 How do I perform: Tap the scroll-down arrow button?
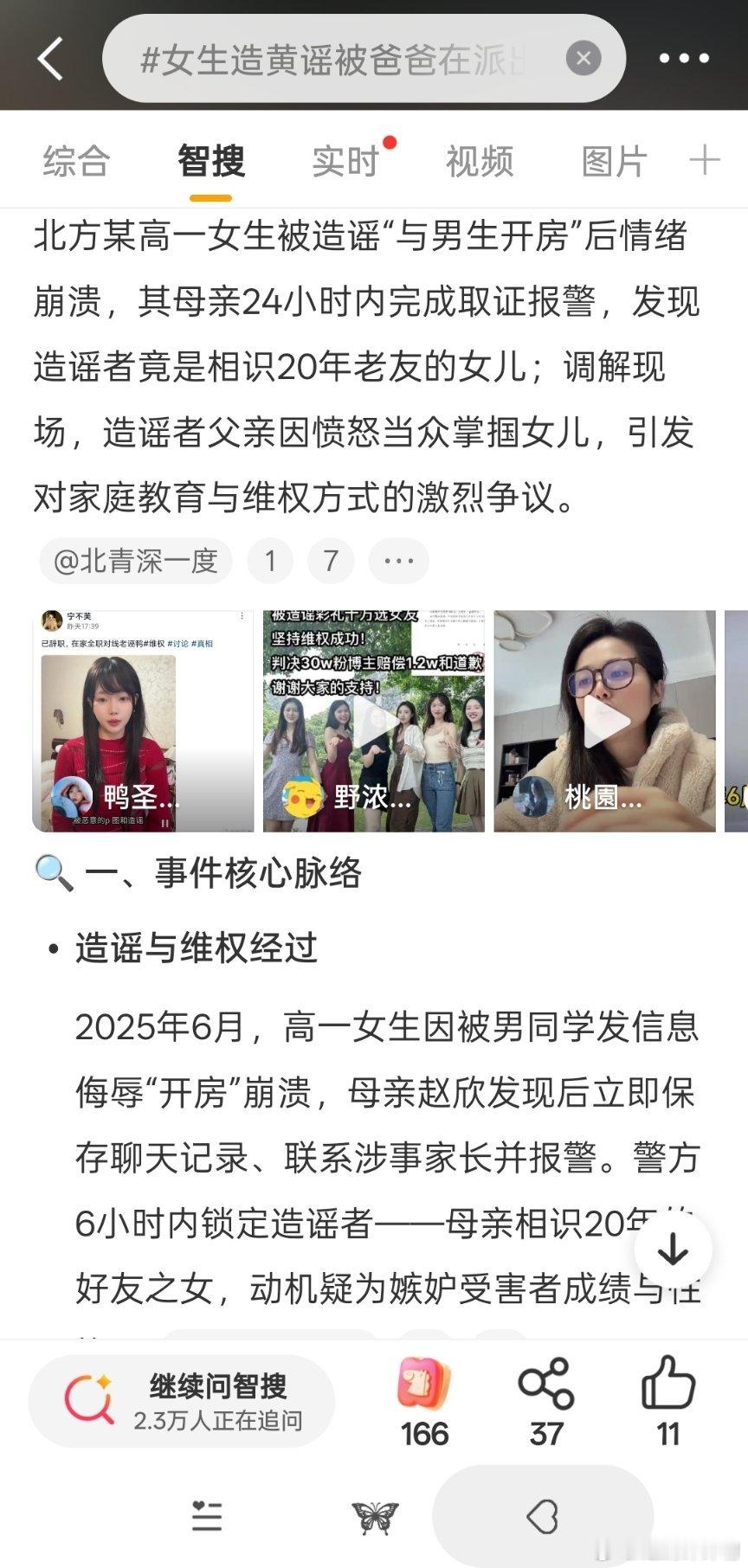pos(672,1250)
